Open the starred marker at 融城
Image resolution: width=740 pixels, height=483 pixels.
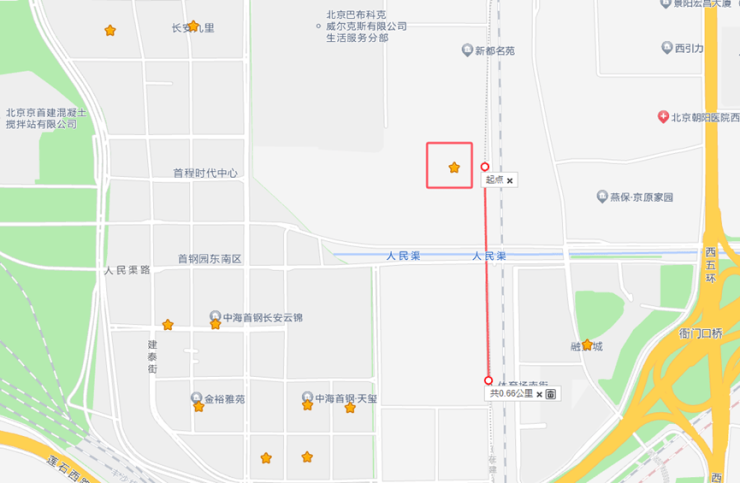[587, 345]
